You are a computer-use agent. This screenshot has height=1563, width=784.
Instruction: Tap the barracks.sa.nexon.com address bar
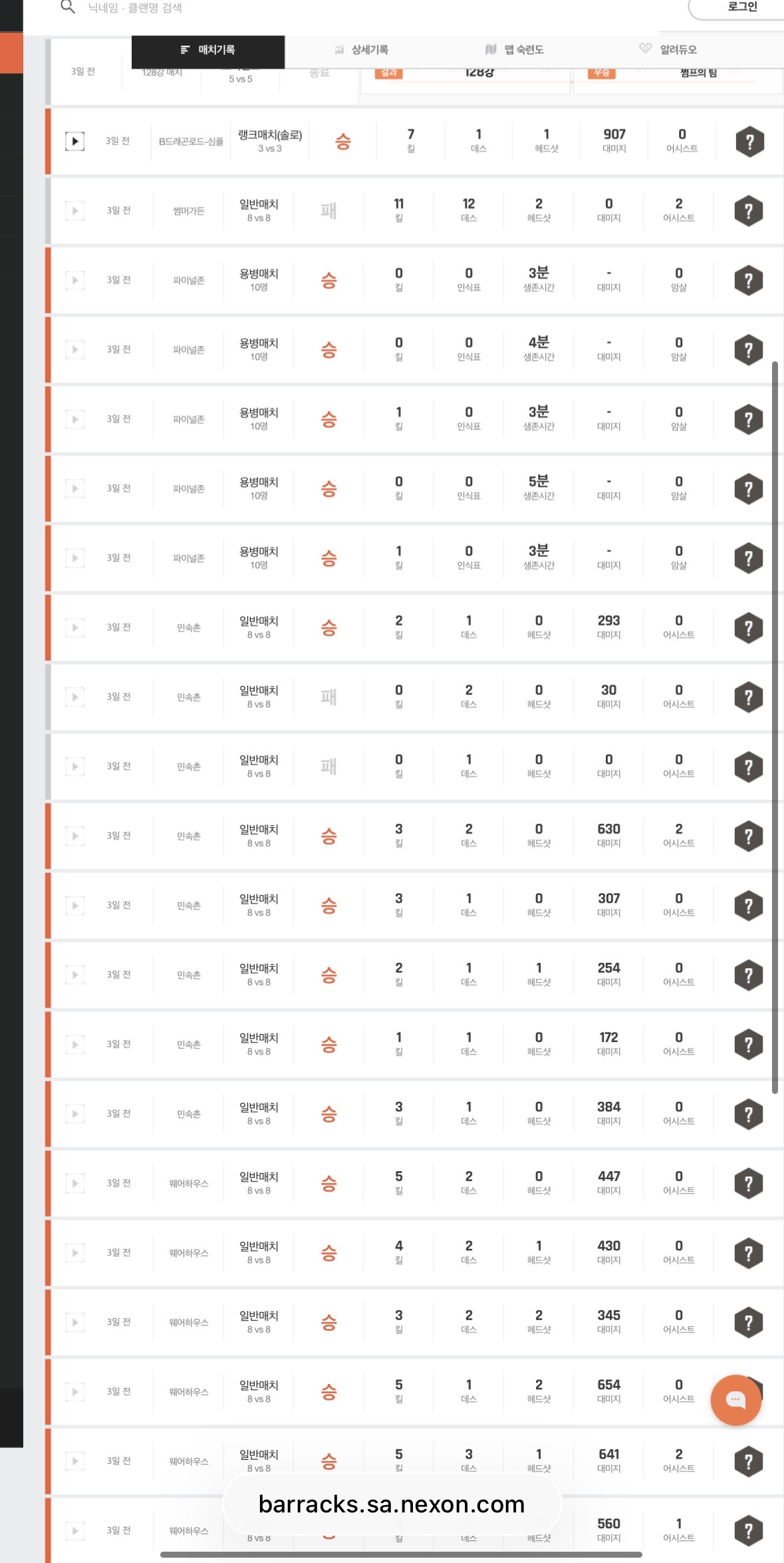point(392,1504)
